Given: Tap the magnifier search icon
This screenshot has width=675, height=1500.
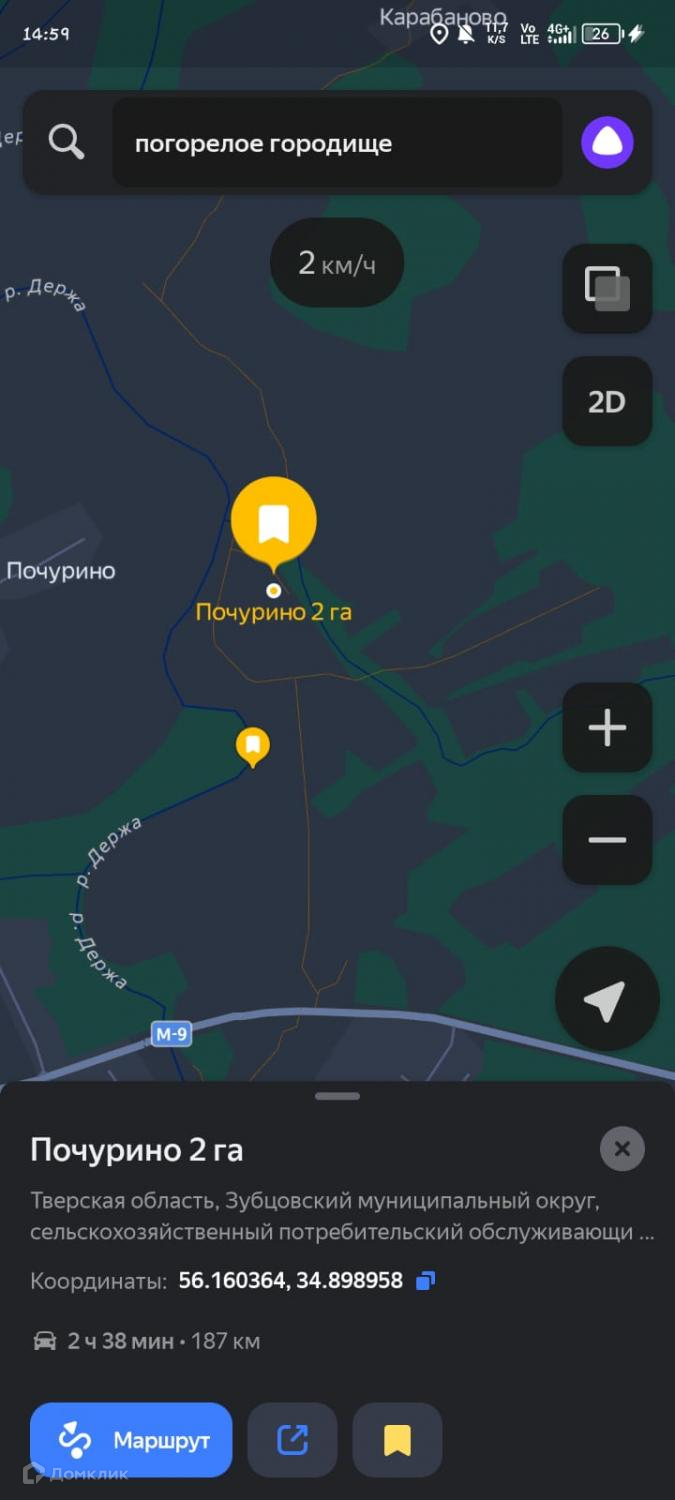Looking at the screenshot, I should (x=66, y=143).
